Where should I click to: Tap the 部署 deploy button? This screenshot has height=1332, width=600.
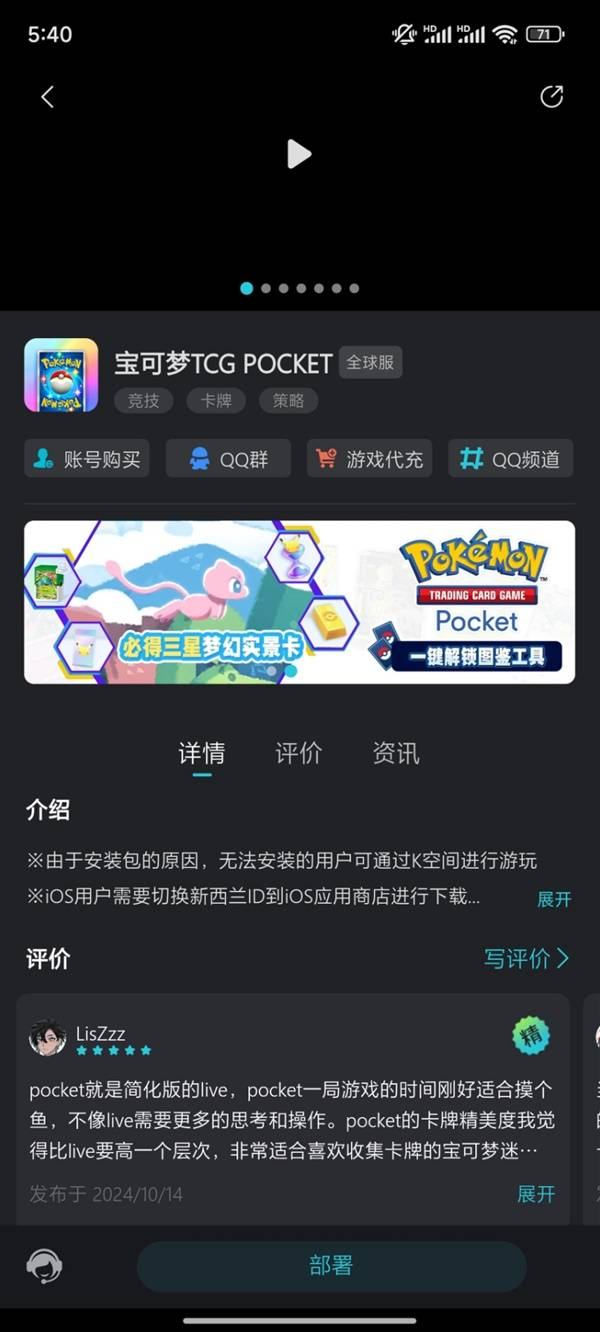point(331,1266)
